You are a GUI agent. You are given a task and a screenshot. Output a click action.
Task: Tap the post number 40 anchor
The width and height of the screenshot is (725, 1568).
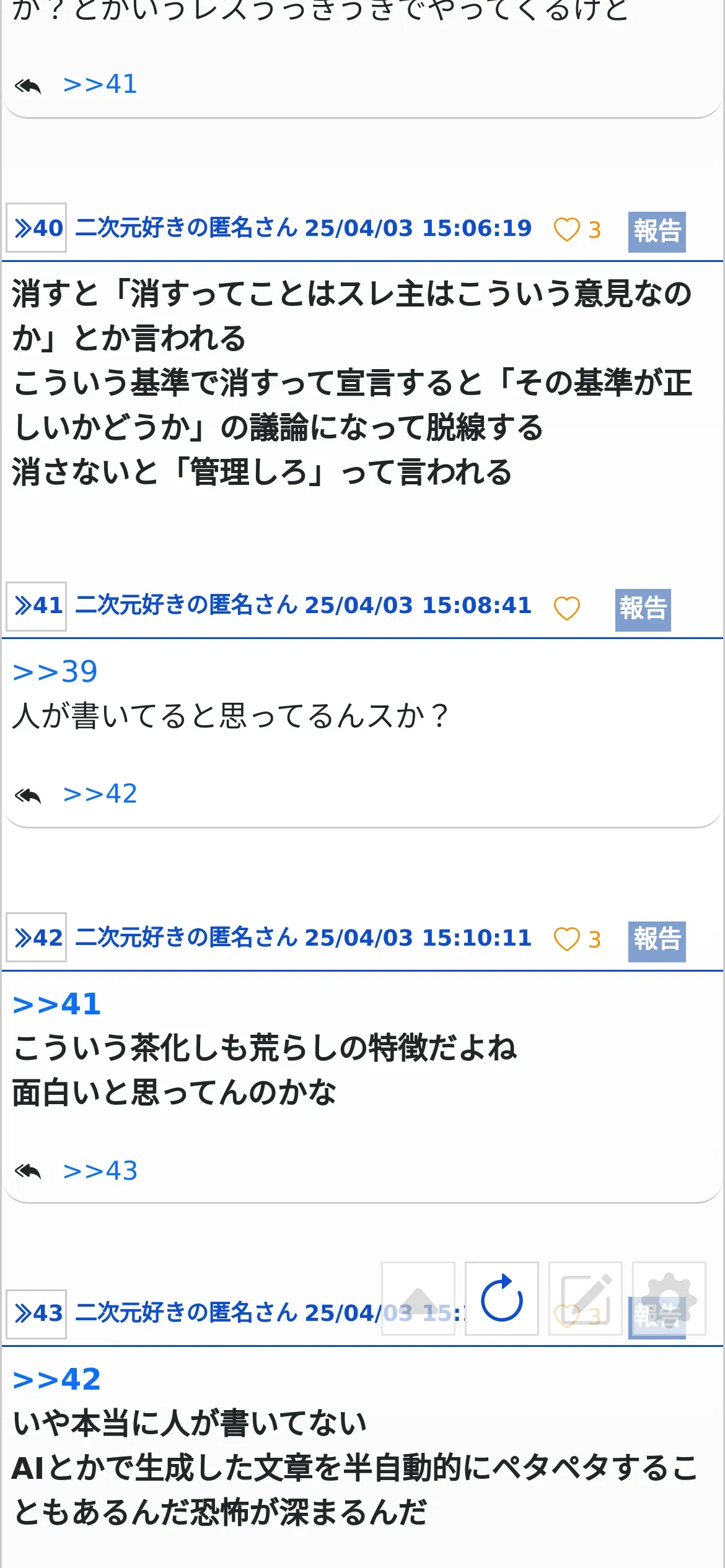[37, 228]
